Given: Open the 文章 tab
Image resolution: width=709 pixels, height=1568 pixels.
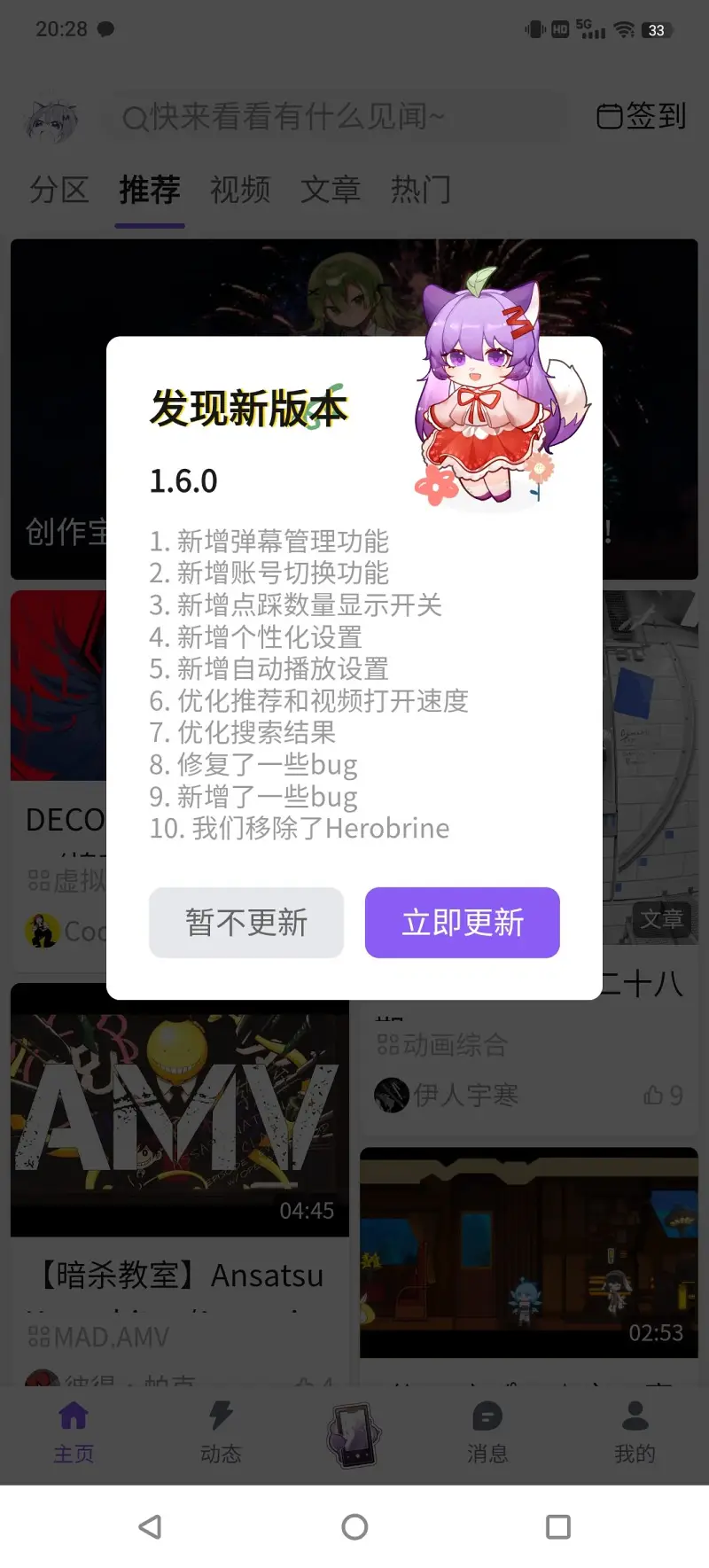Looking at the screenshot, I should tap(330, 190).
